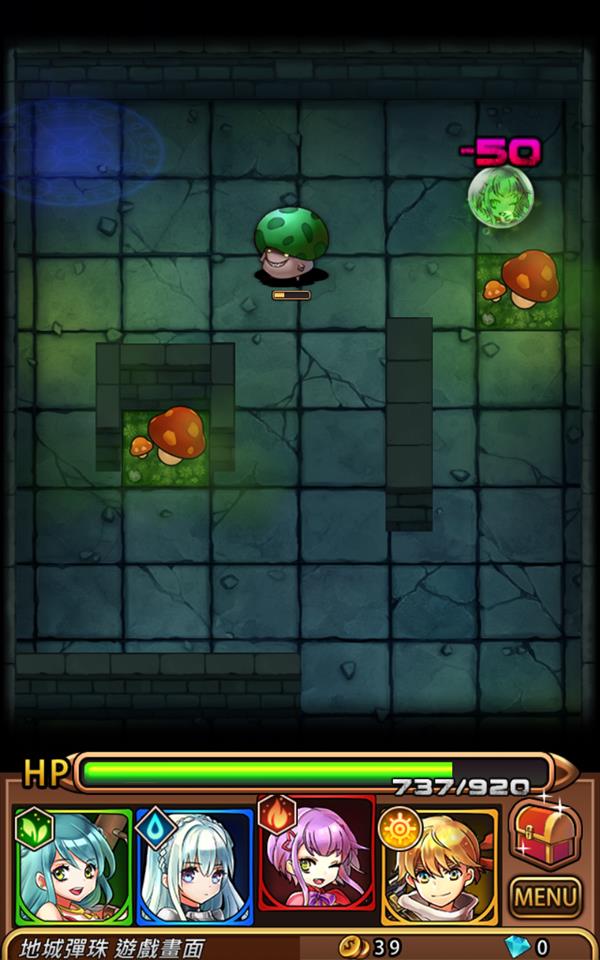Select the white-haired water character portrait
This screenshot has width=600, height=960.
pyautogui.click(x=194, y=866)
